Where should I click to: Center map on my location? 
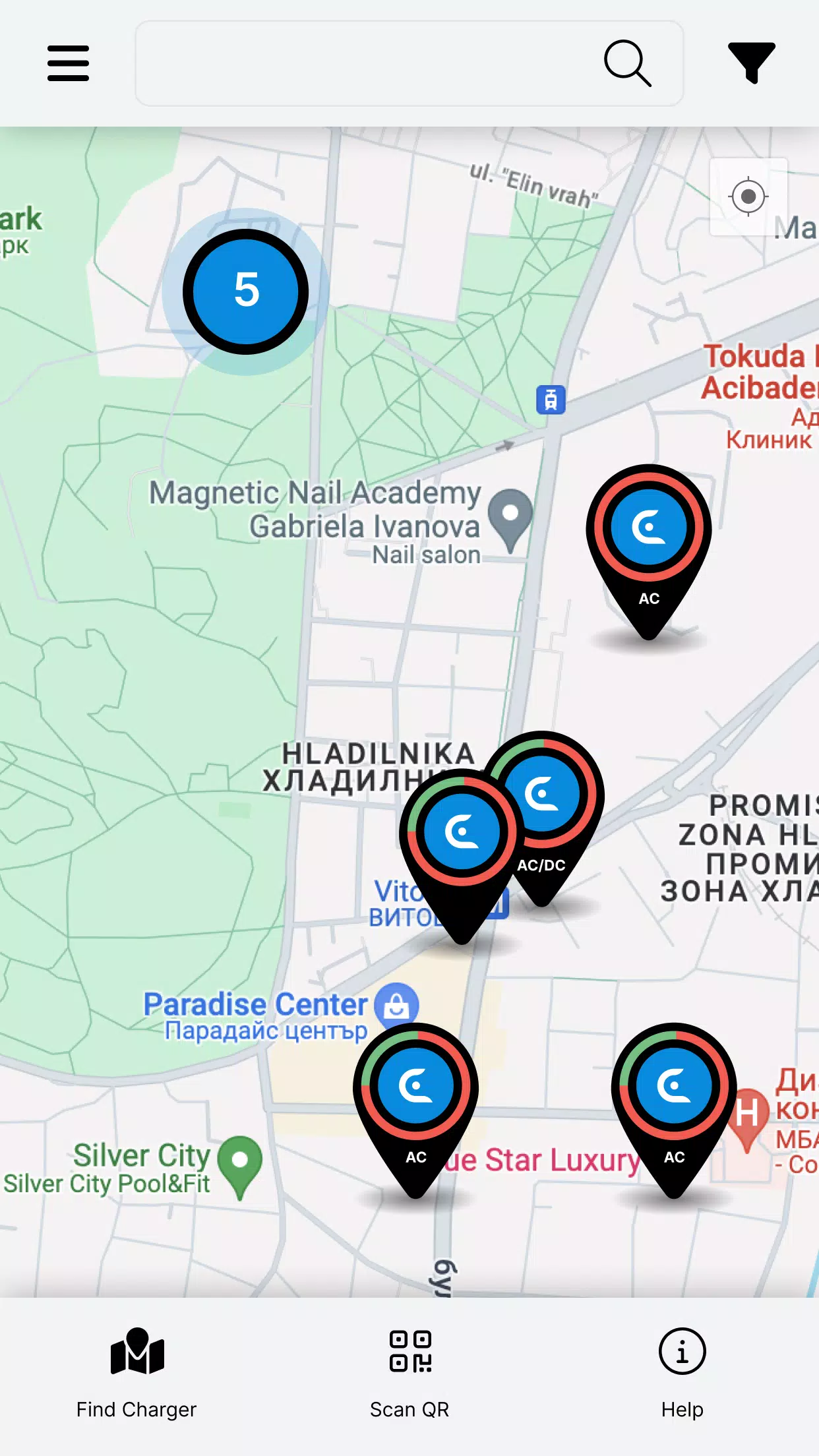pos(748,197)
